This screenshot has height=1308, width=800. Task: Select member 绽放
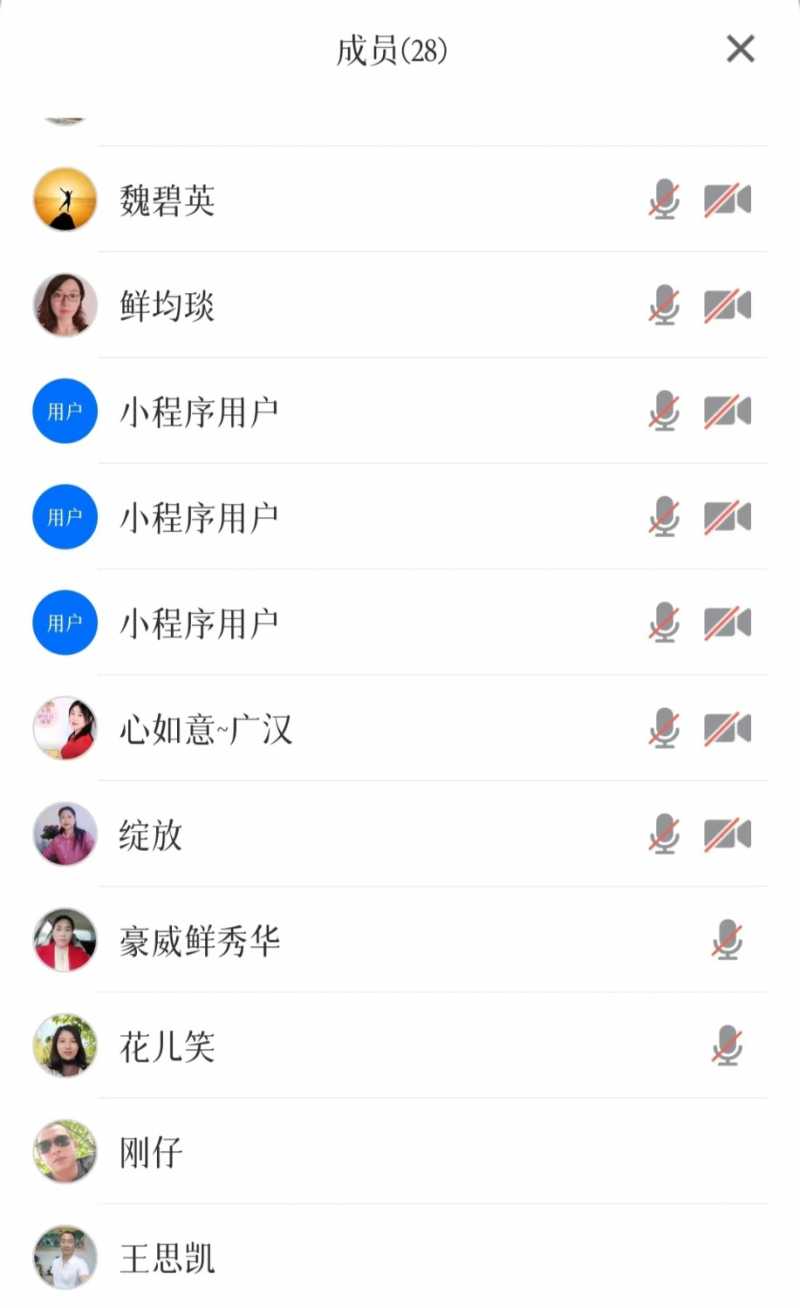pos(152,835)
